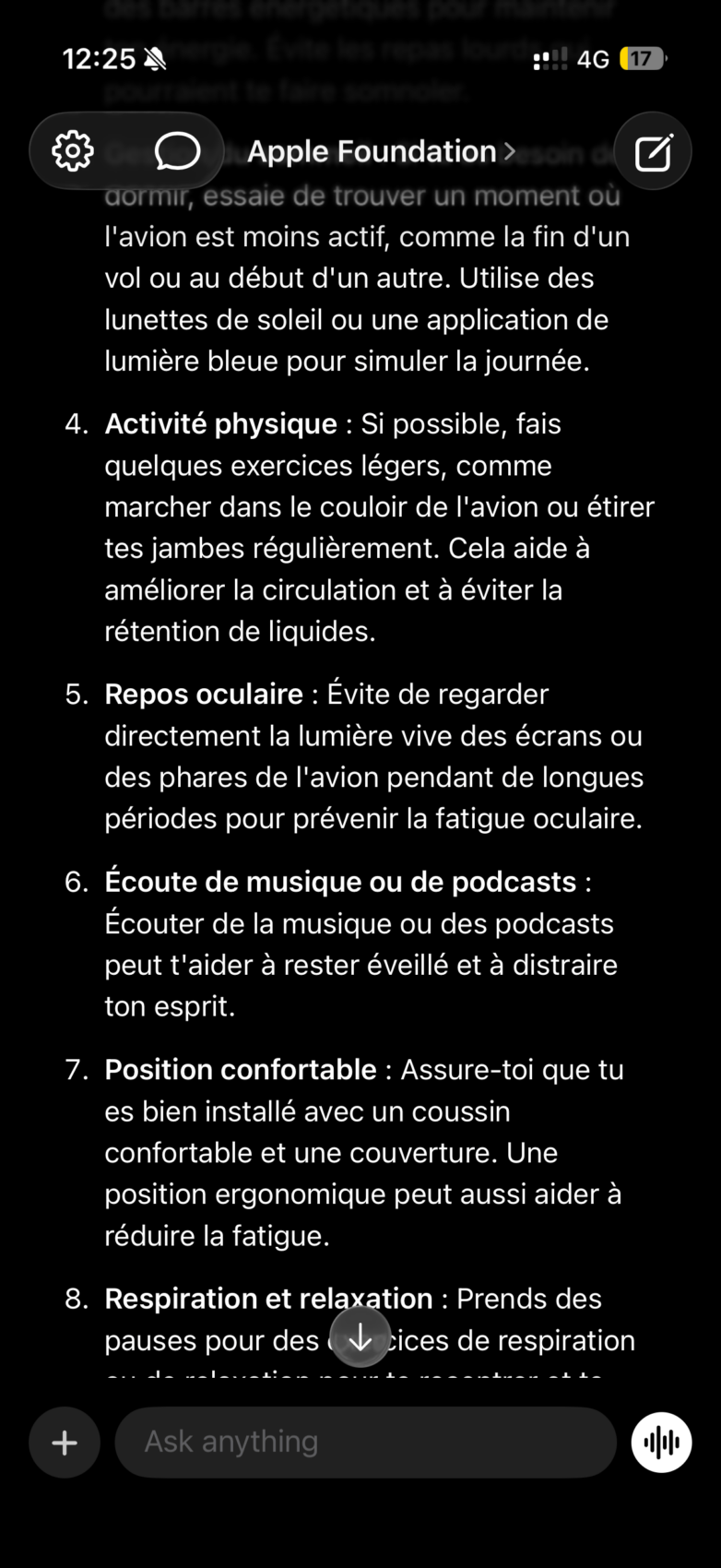The height and width of the screenshot is (1568, 721).
Task: Jump to the bottom with the down arrow
Action: (360, 1336)
